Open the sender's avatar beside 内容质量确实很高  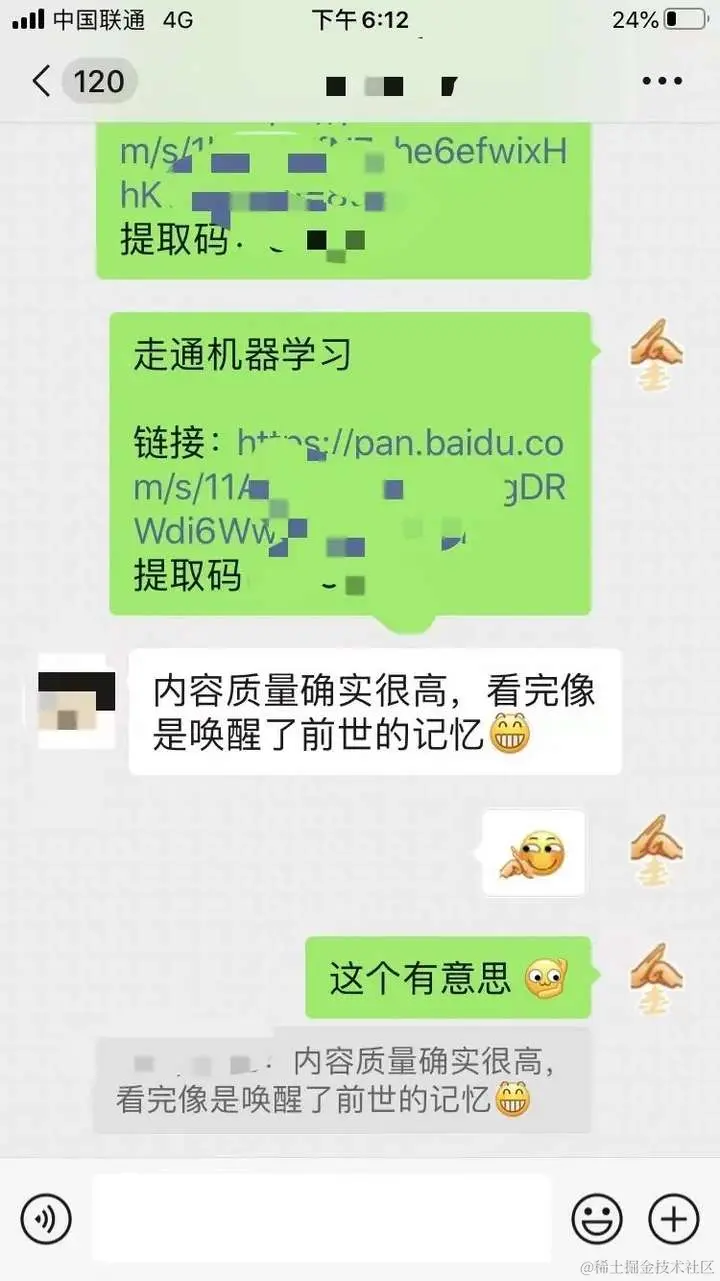77,701
